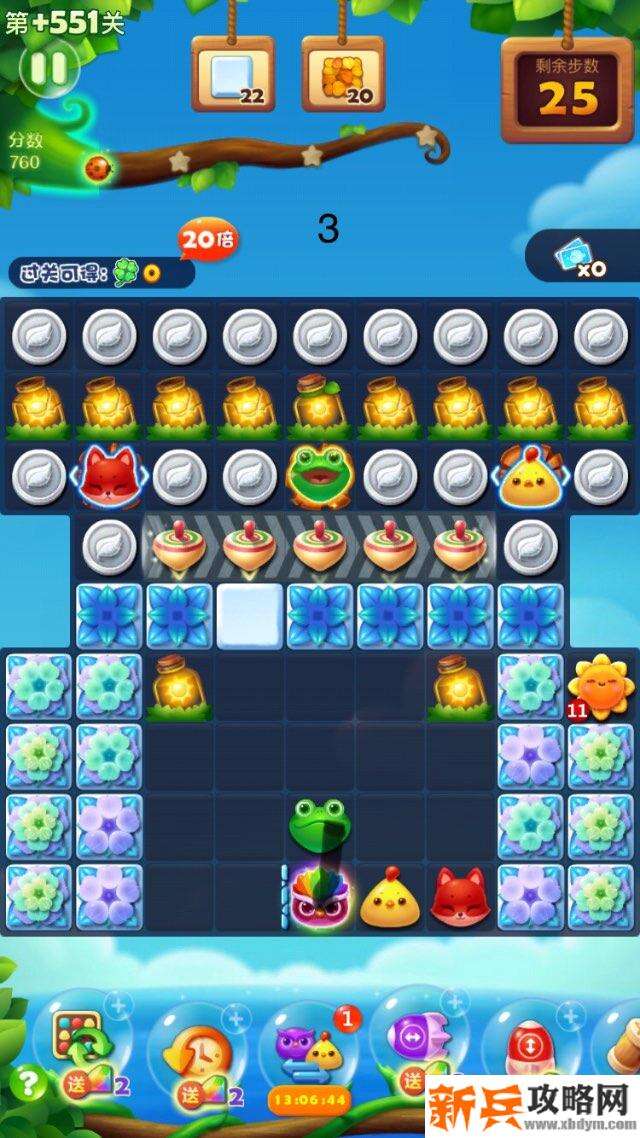Tap the plain ice block tile
Image resolution: width=640 pixels, height=1138 pixels.
[x=250, y=616]
